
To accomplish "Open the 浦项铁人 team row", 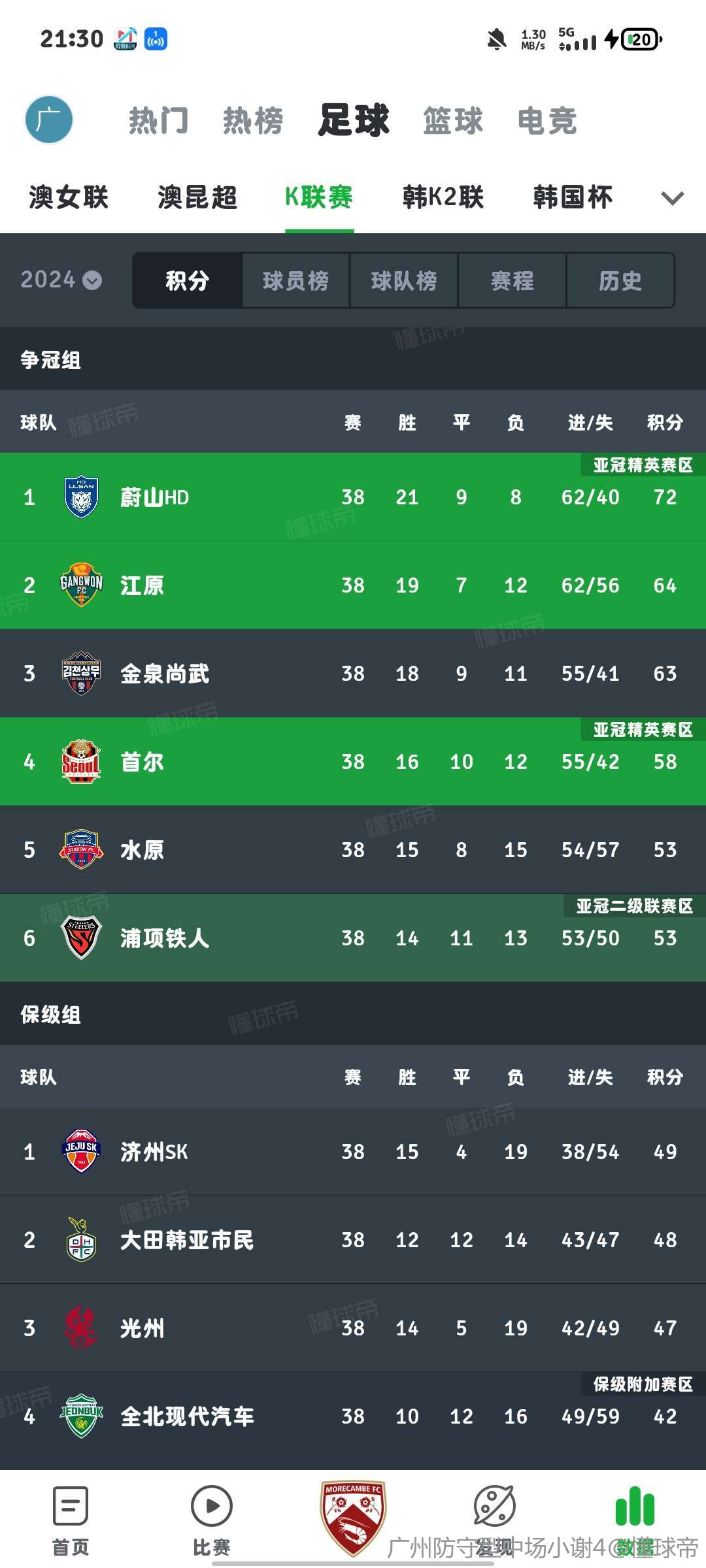I will pos(353,938).
